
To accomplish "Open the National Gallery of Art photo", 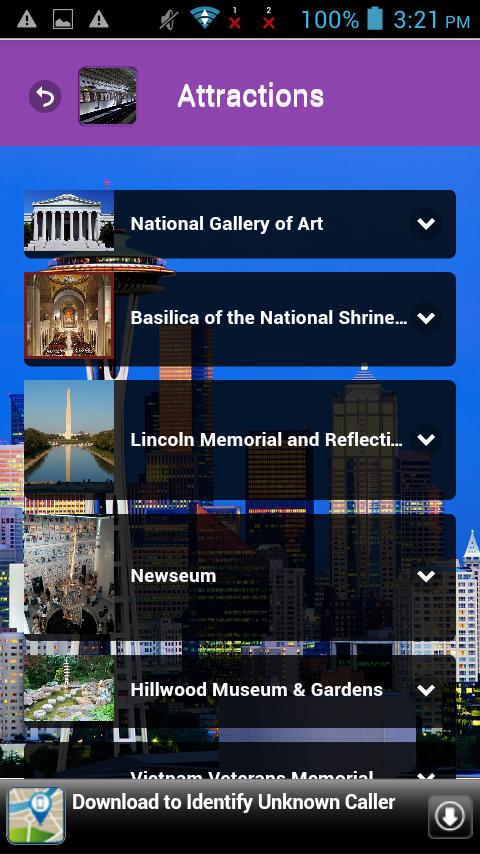I will (x=69, y=221).
